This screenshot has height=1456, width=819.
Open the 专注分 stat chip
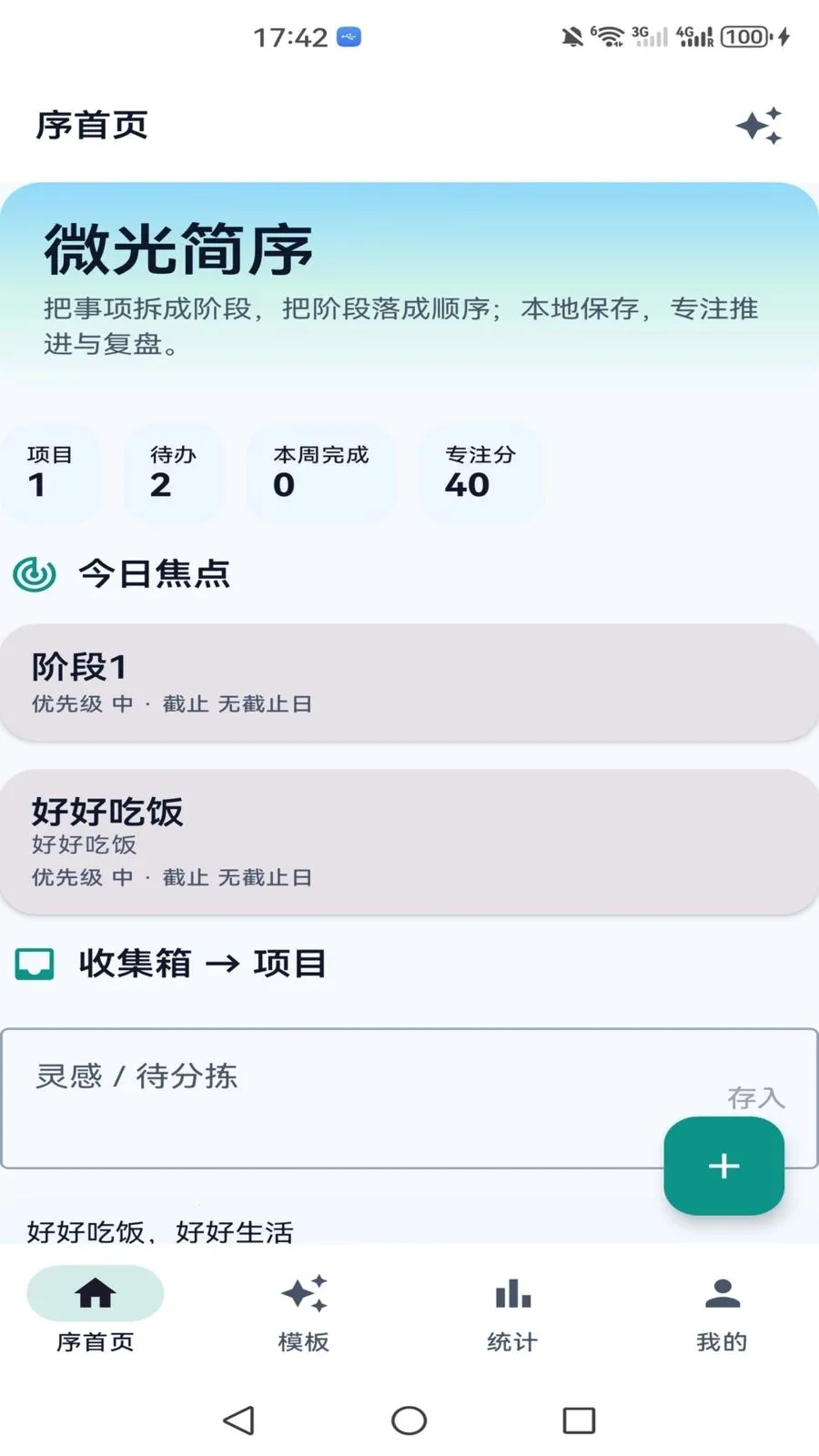[x=480, y=472]
